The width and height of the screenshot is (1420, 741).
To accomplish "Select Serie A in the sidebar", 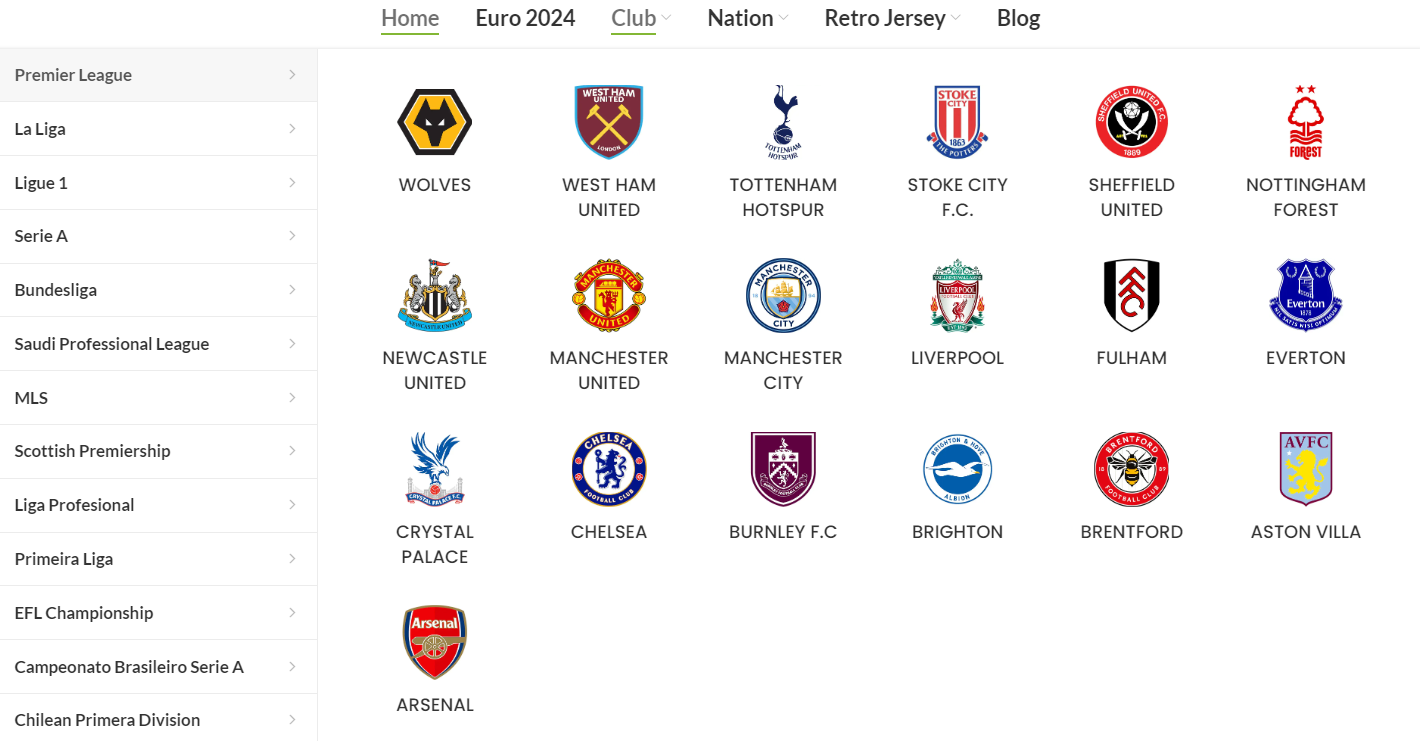I will (x=158, y=236).
